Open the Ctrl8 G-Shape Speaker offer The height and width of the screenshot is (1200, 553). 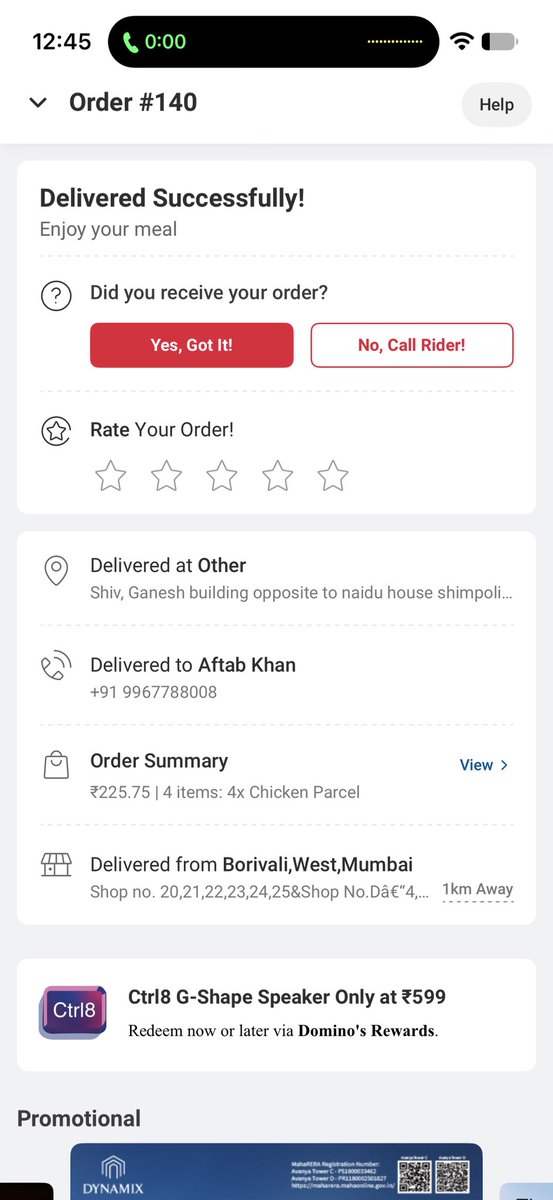point(276,1014)
